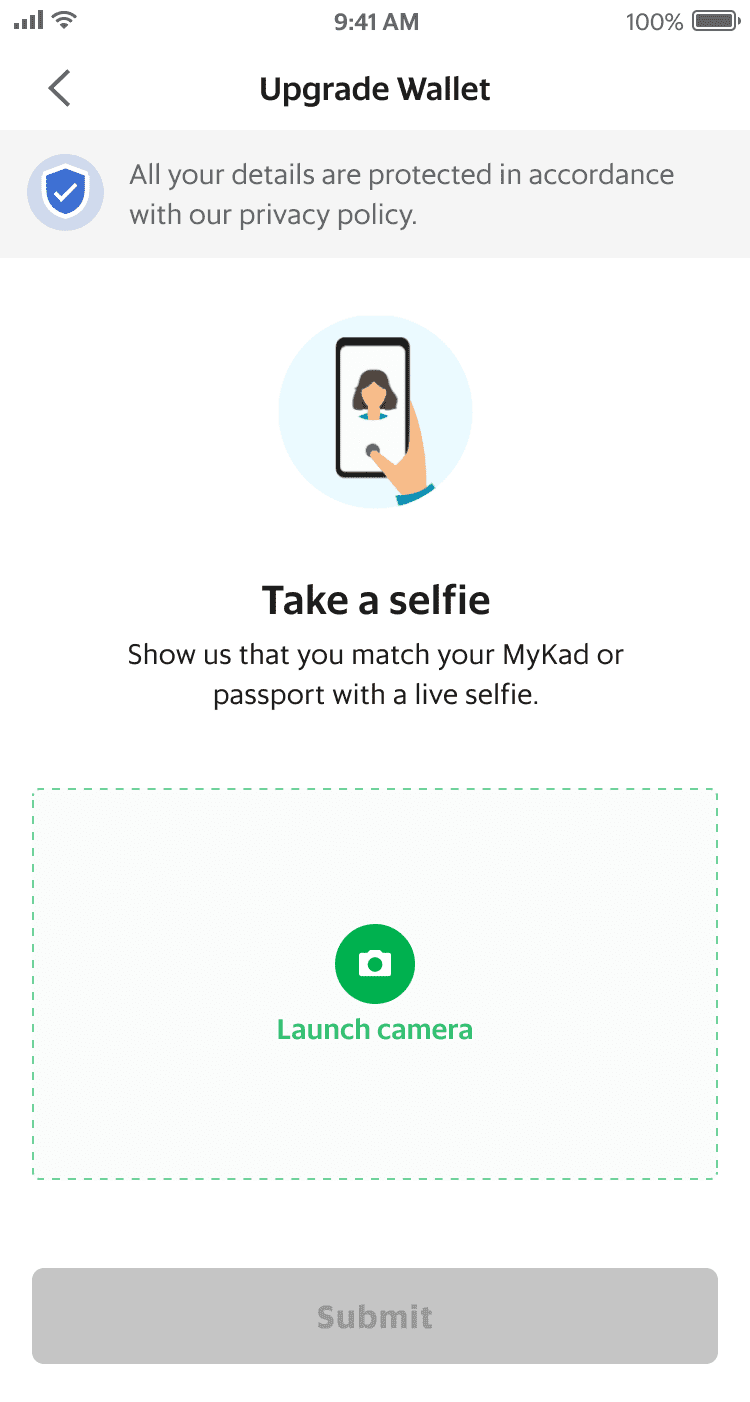Launch camera to take a selfie

pyautogui.click(x=374, y=963)
